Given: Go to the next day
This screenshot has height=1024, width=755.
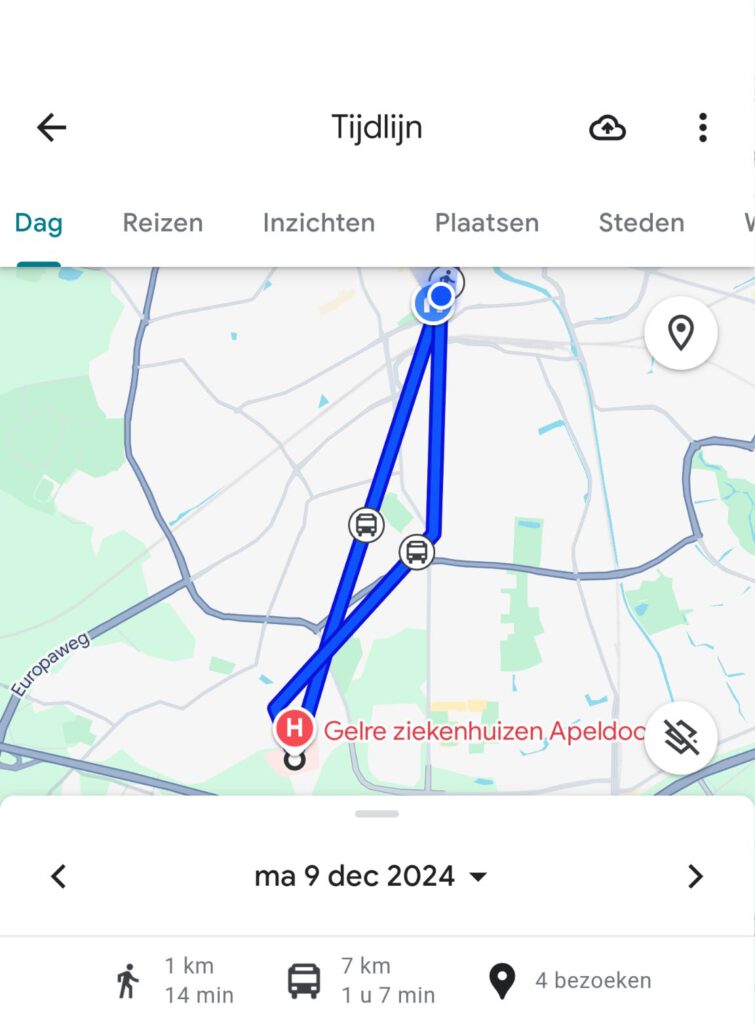Looking at the screenshot, I should (695, 877).
